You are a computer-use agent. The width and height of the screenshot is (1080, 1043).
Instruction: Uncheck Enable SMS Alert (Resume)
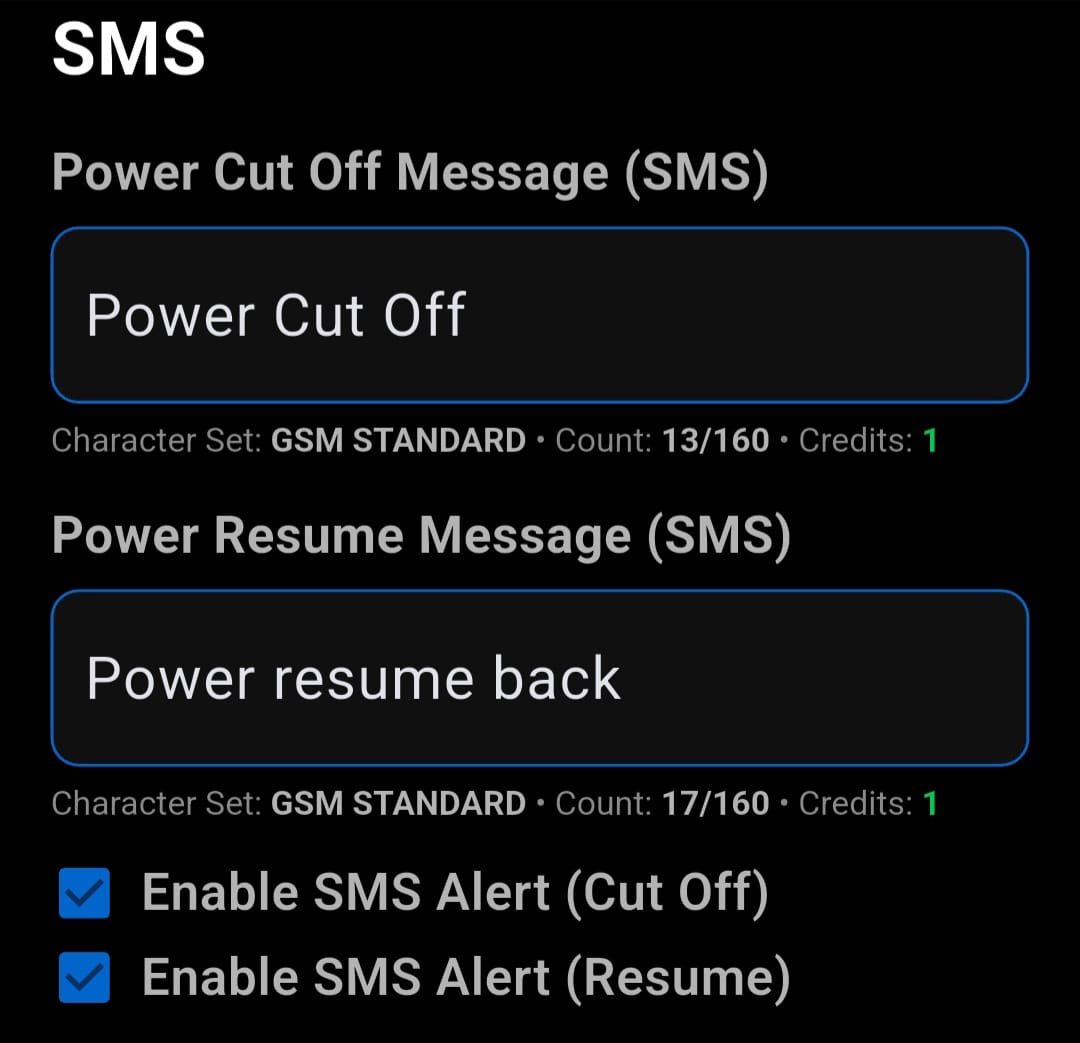click(84, 977)
